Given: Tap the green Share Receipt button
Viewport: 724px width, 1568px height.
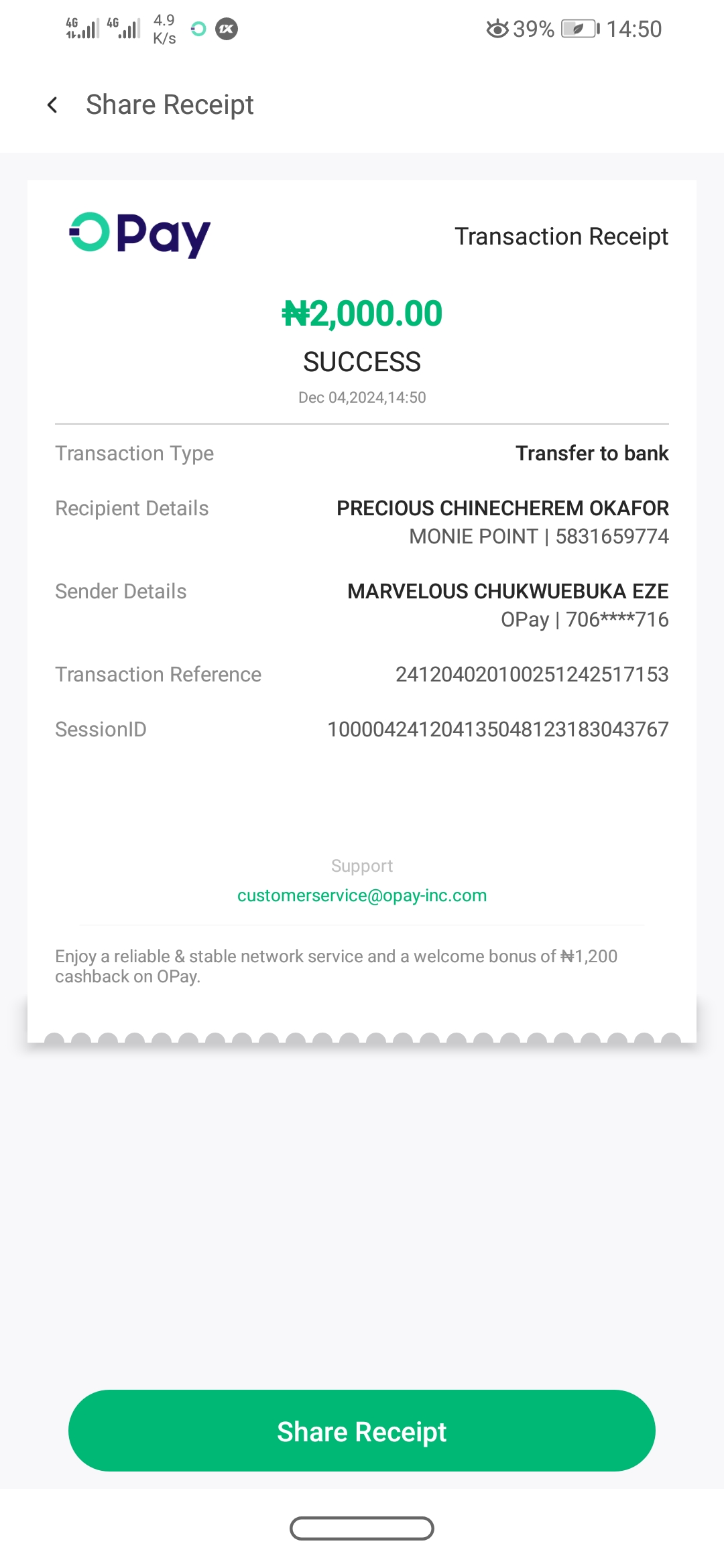Looking at the screenshot, I should (362, 1431).
